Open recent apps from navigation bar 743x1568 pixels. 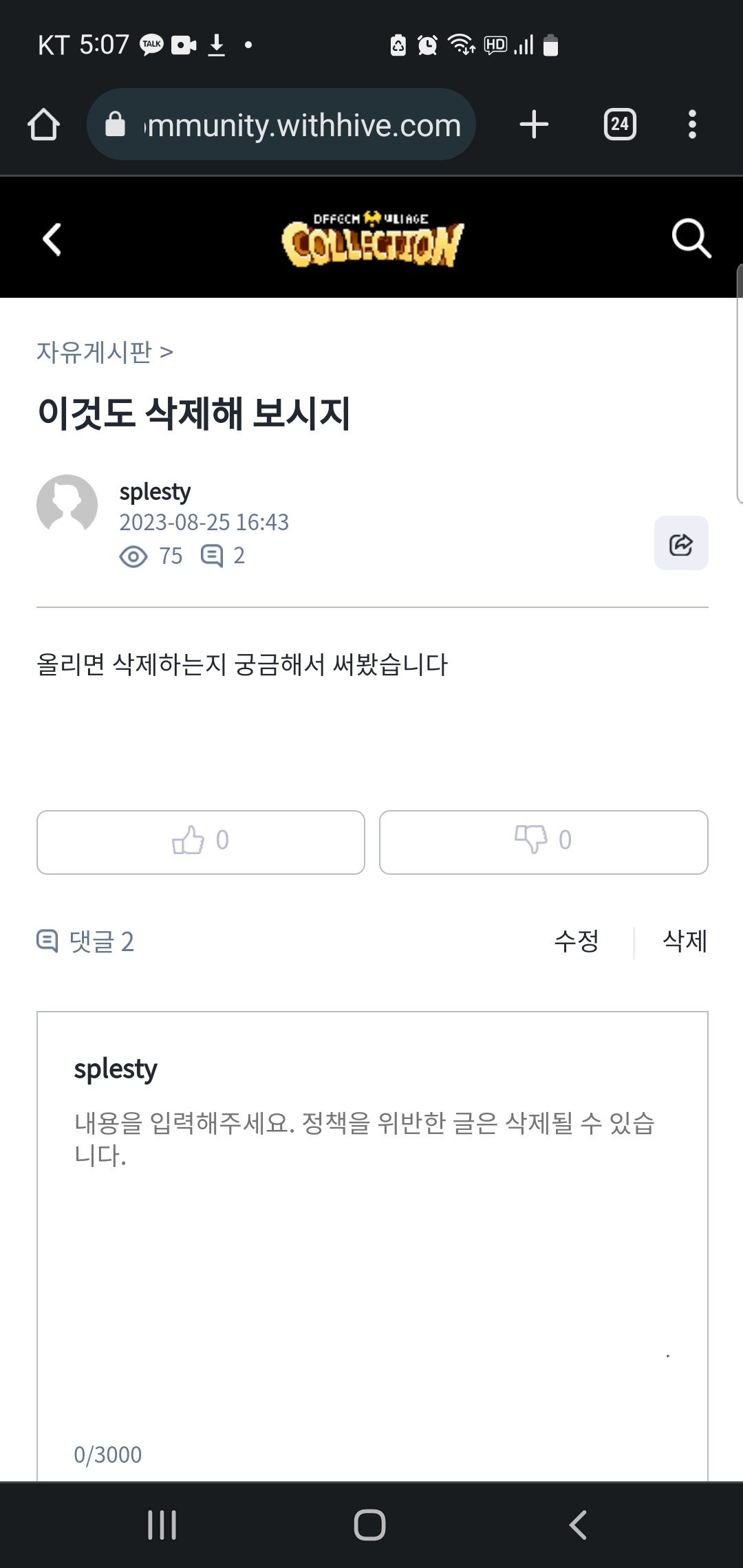click(162, 1525)
